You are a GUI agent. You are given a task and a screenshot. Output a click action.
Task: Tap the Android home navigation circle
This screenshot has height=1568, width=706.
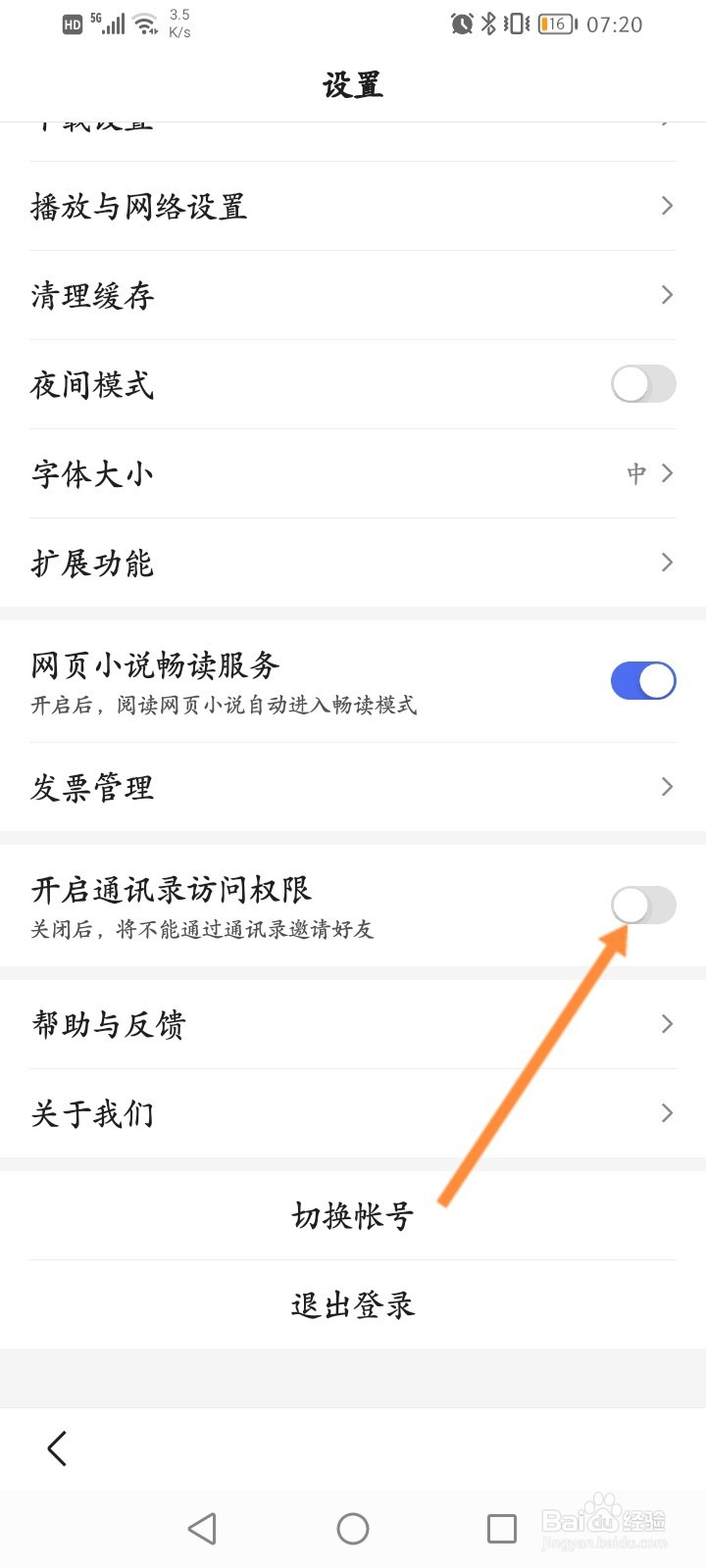pos(353,1528)
